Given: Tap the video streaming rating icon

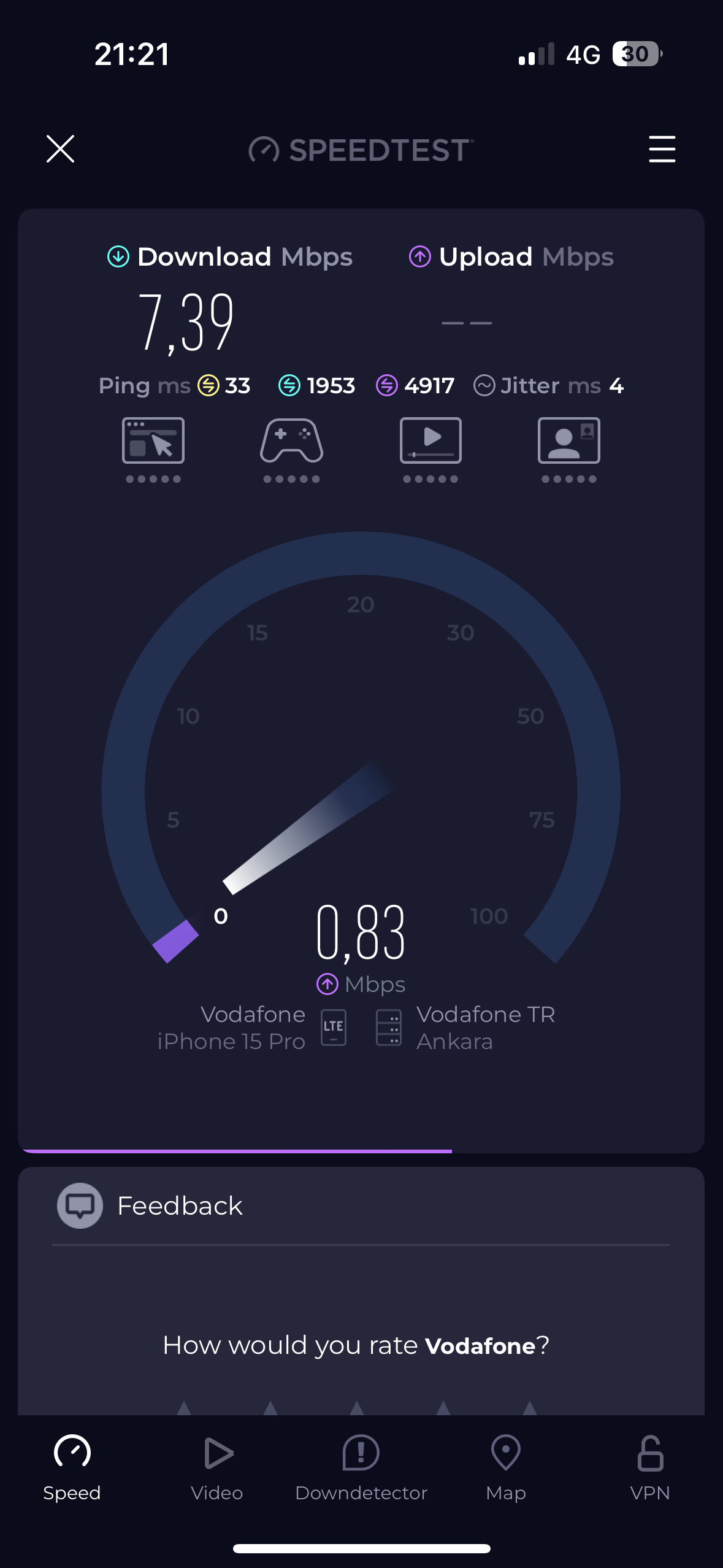Looking at the screenshot, I should tap(430, 440).
